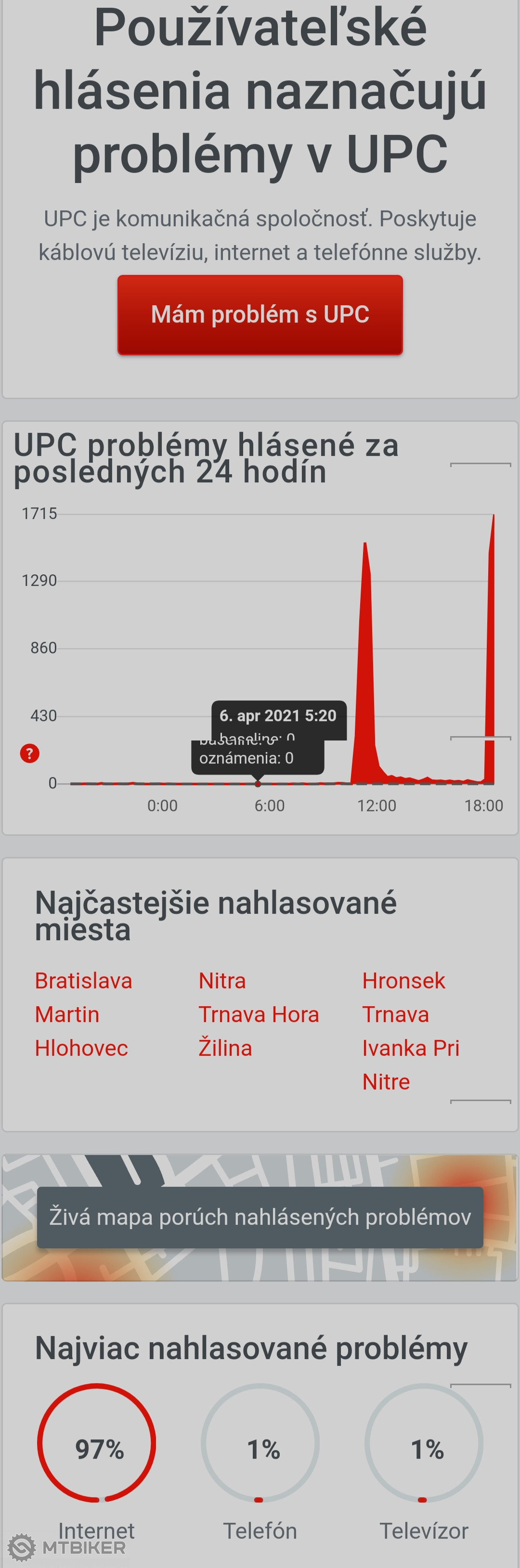
Task: Open the Bratislava location link
Action: (83, 981)
